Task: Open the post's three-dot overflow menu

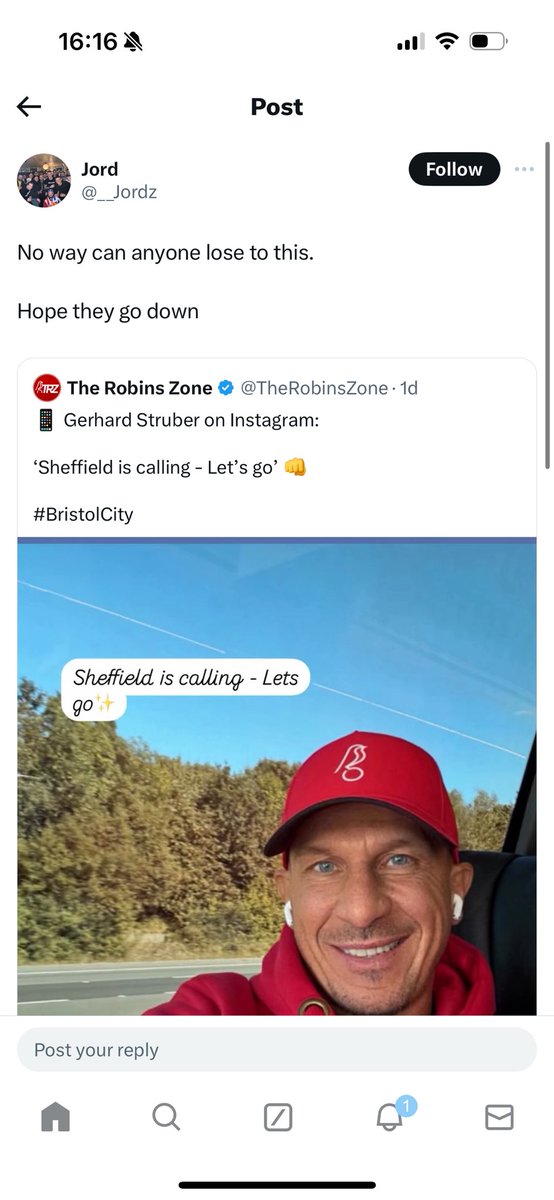Action: click(524, 169)
